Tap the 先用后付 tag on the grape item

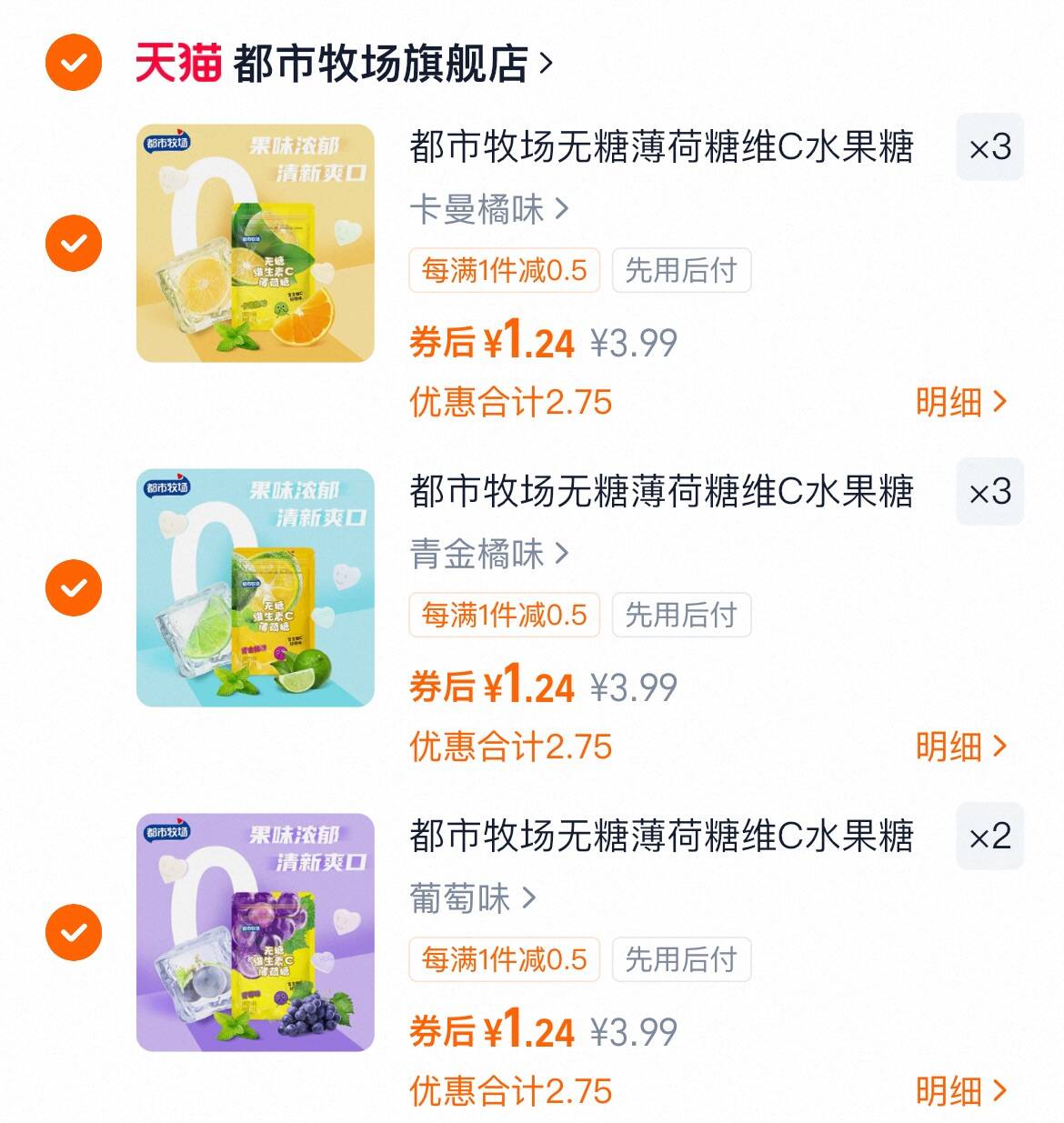tap(682, 958)
